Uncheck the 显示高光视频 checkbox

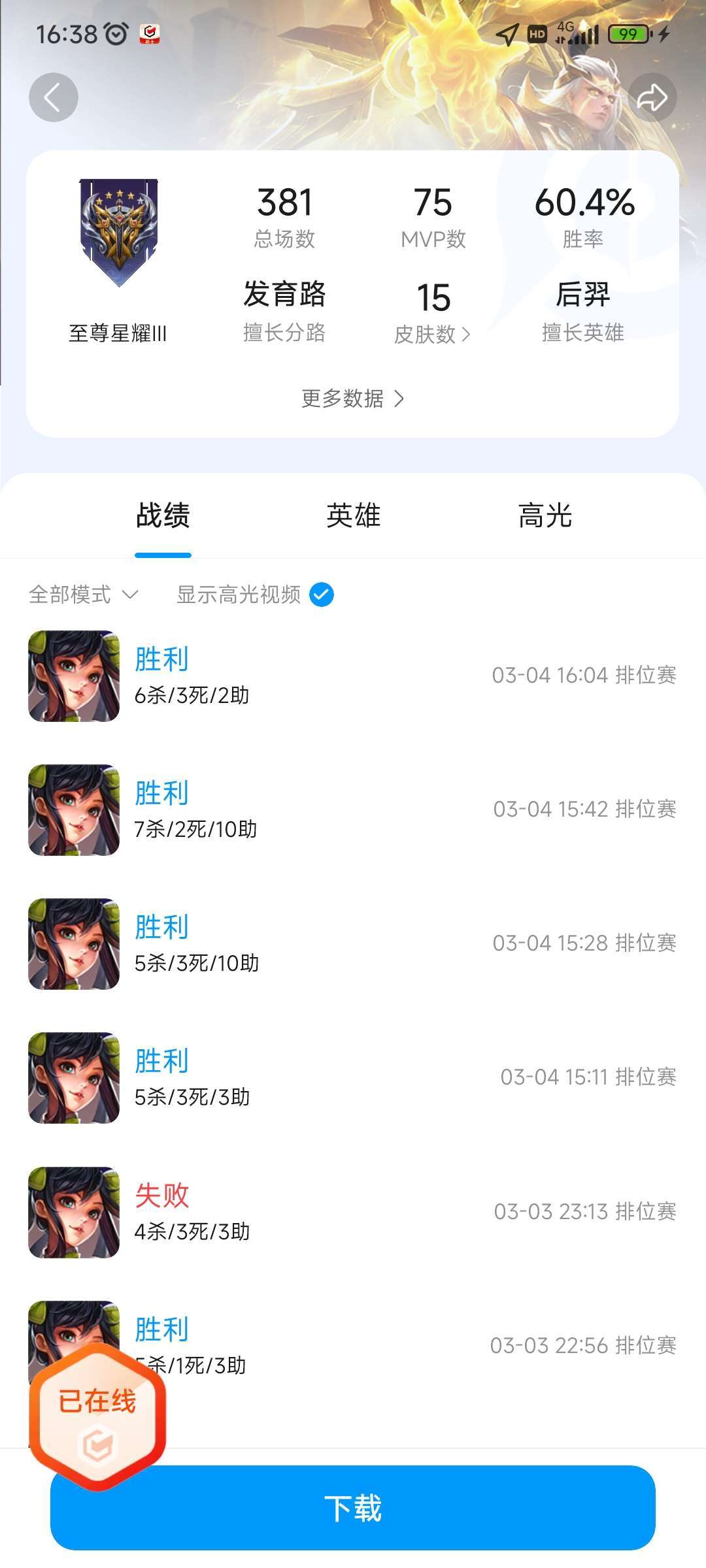(322, 595)
